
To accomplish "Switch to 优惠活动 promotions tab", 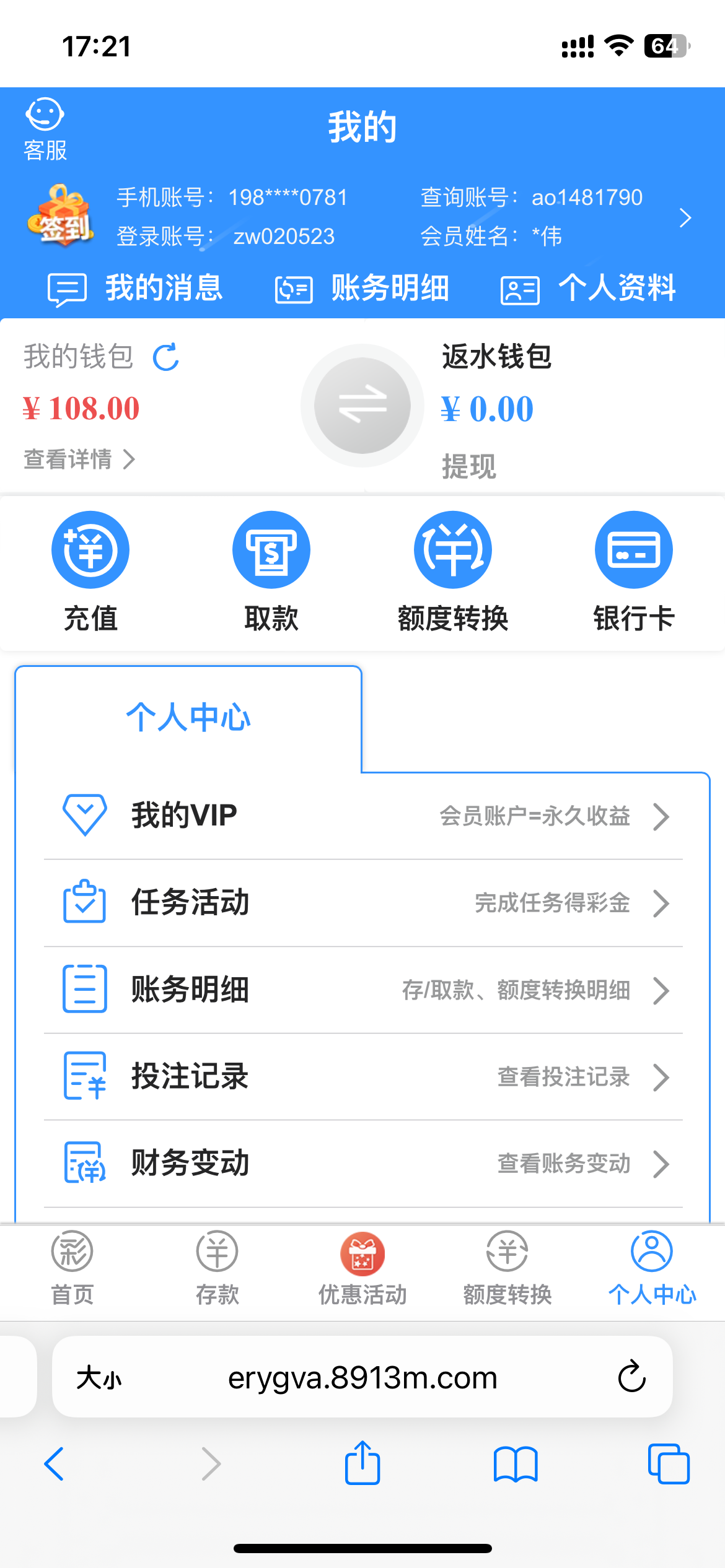I will point(362,1267).
